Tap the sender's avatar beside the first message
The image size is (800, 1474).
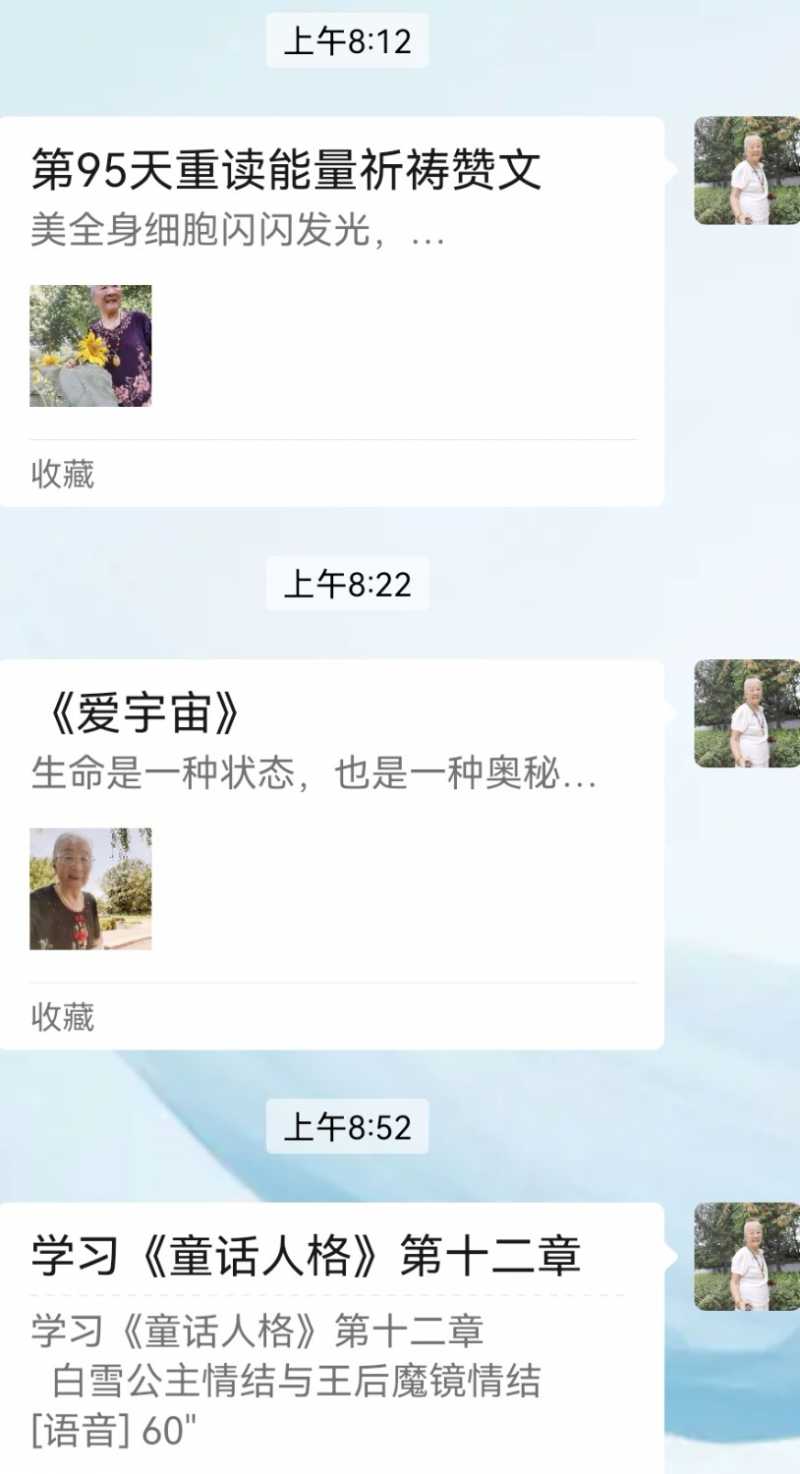pyautogui.click(x=745, y=170)
